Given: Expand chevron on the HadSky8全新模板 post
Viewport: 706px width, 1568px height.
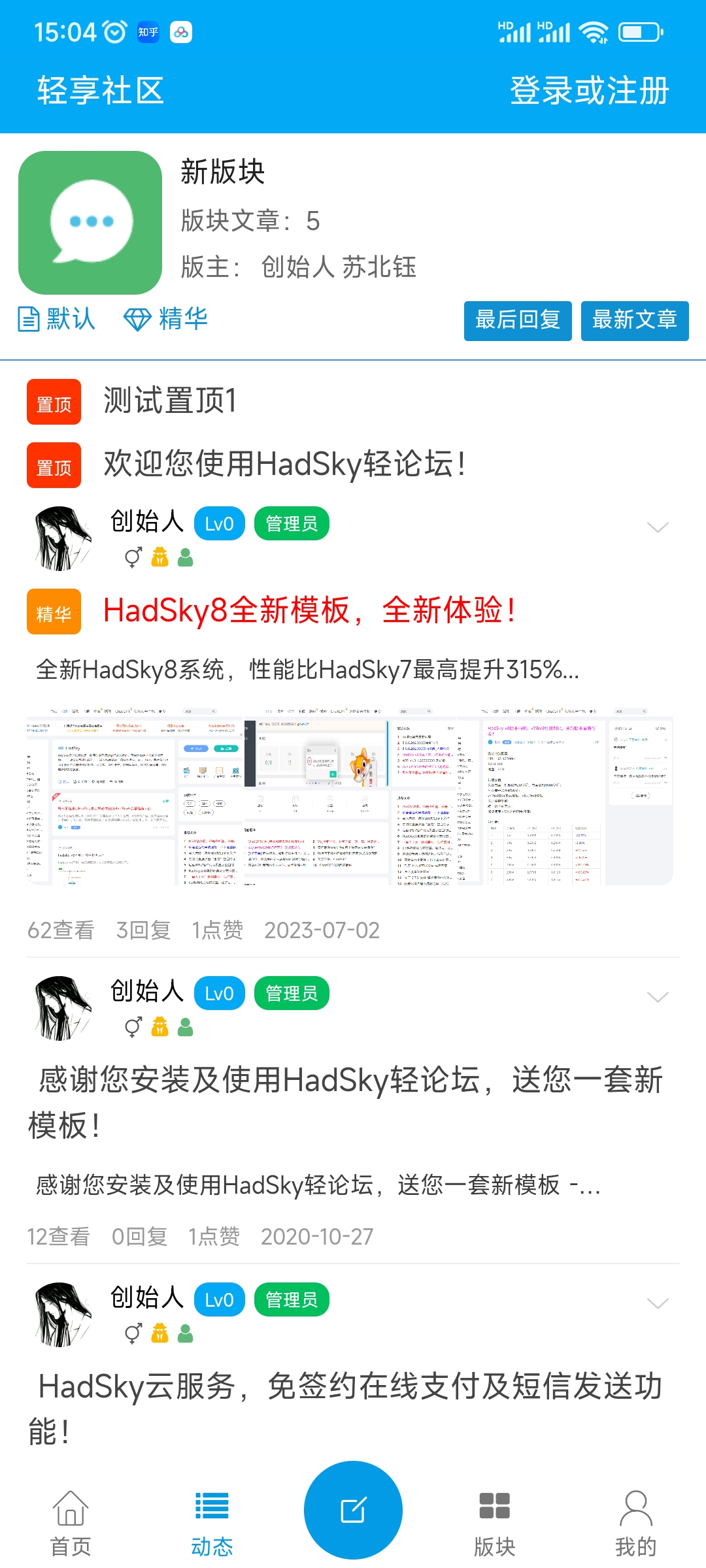Looking at the screenshot, I should coord(657,527).
